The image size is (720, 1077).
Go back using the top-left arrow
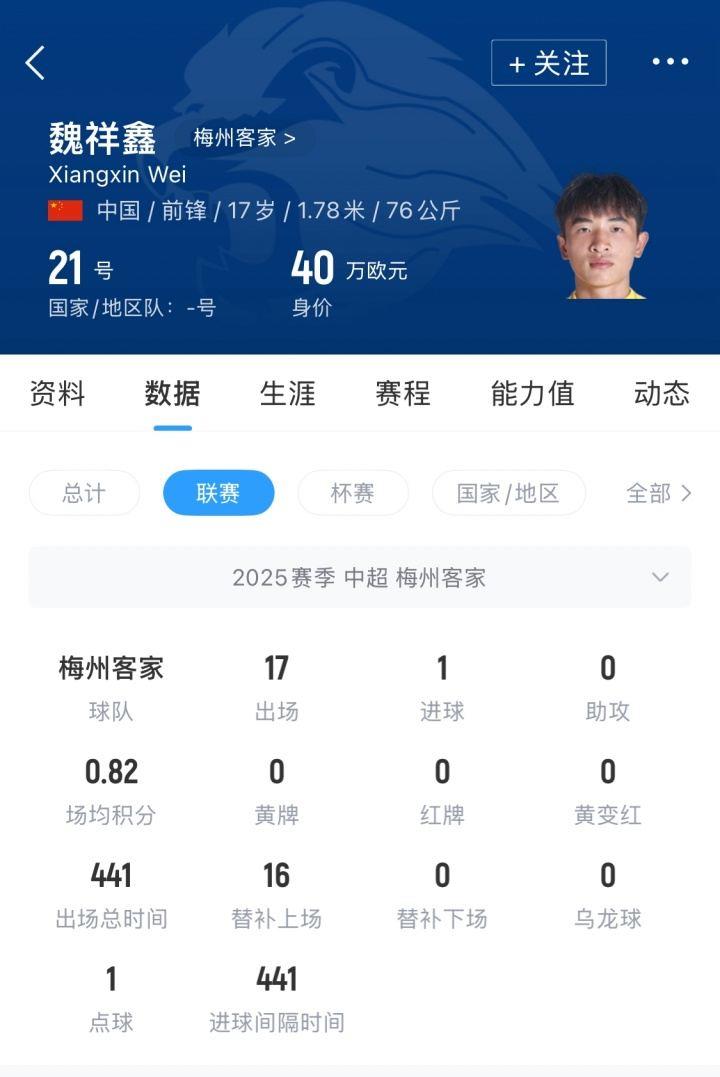coord(36,62)
